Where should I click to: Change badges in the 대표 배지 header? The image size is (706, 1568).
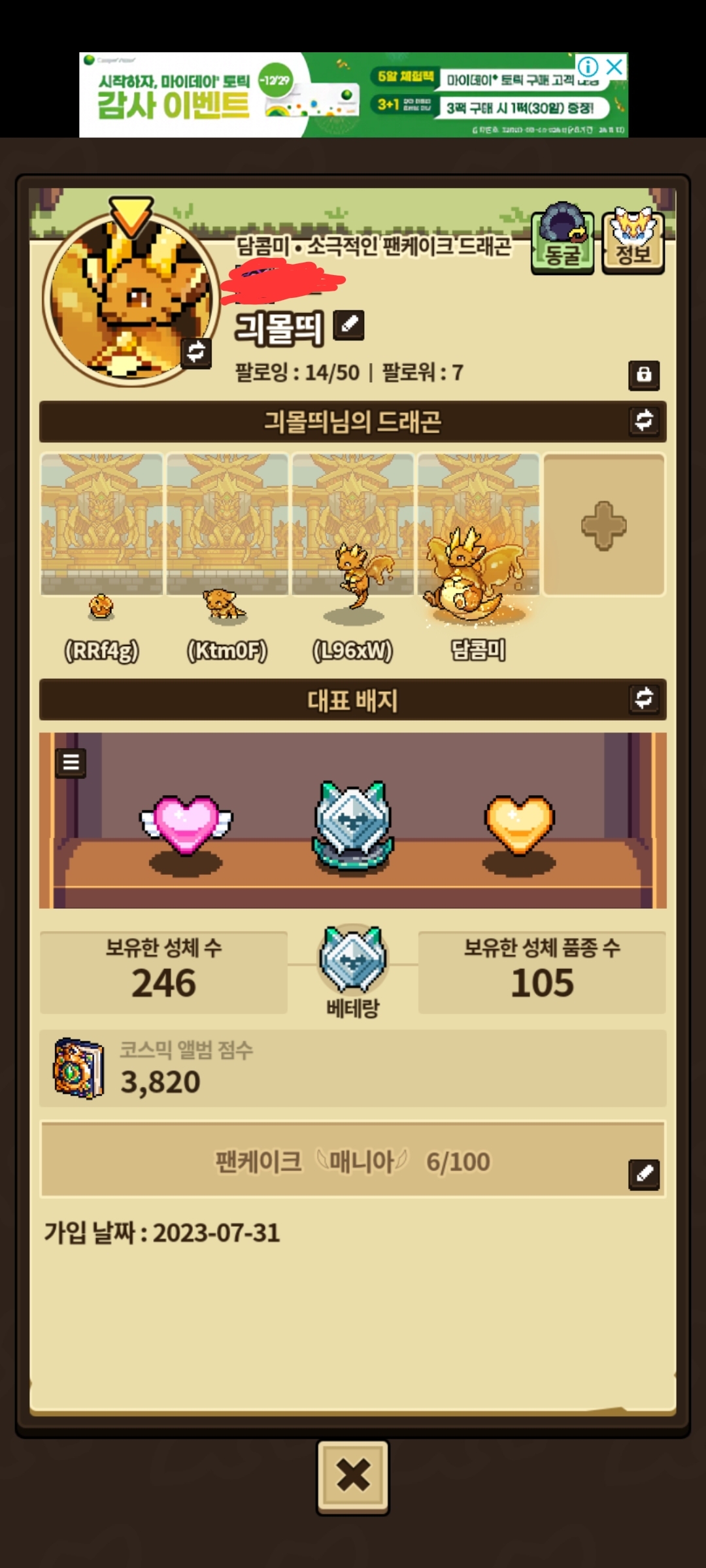[644, 699]
